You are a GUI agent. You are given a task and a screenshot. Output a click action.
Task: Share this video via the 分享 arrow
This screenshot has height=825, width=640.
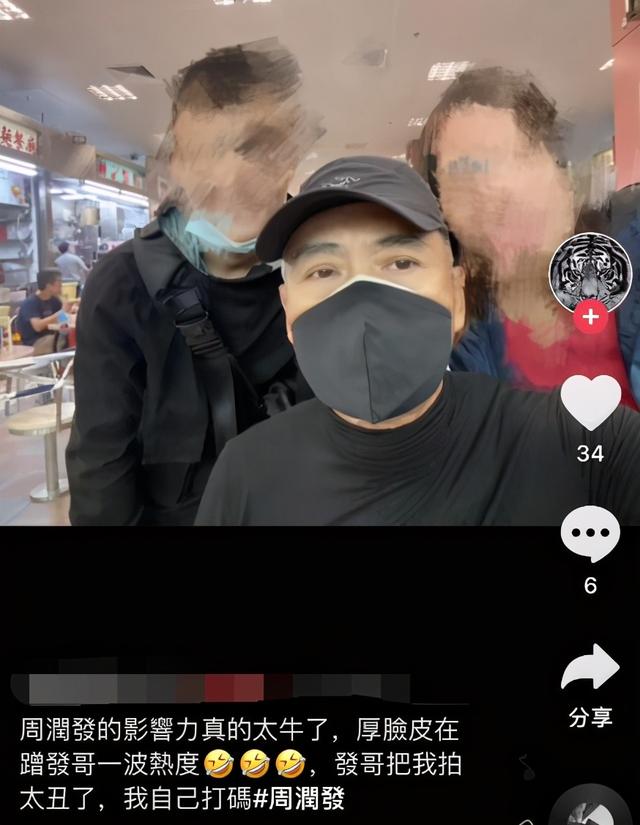click(x=590, y=667)
